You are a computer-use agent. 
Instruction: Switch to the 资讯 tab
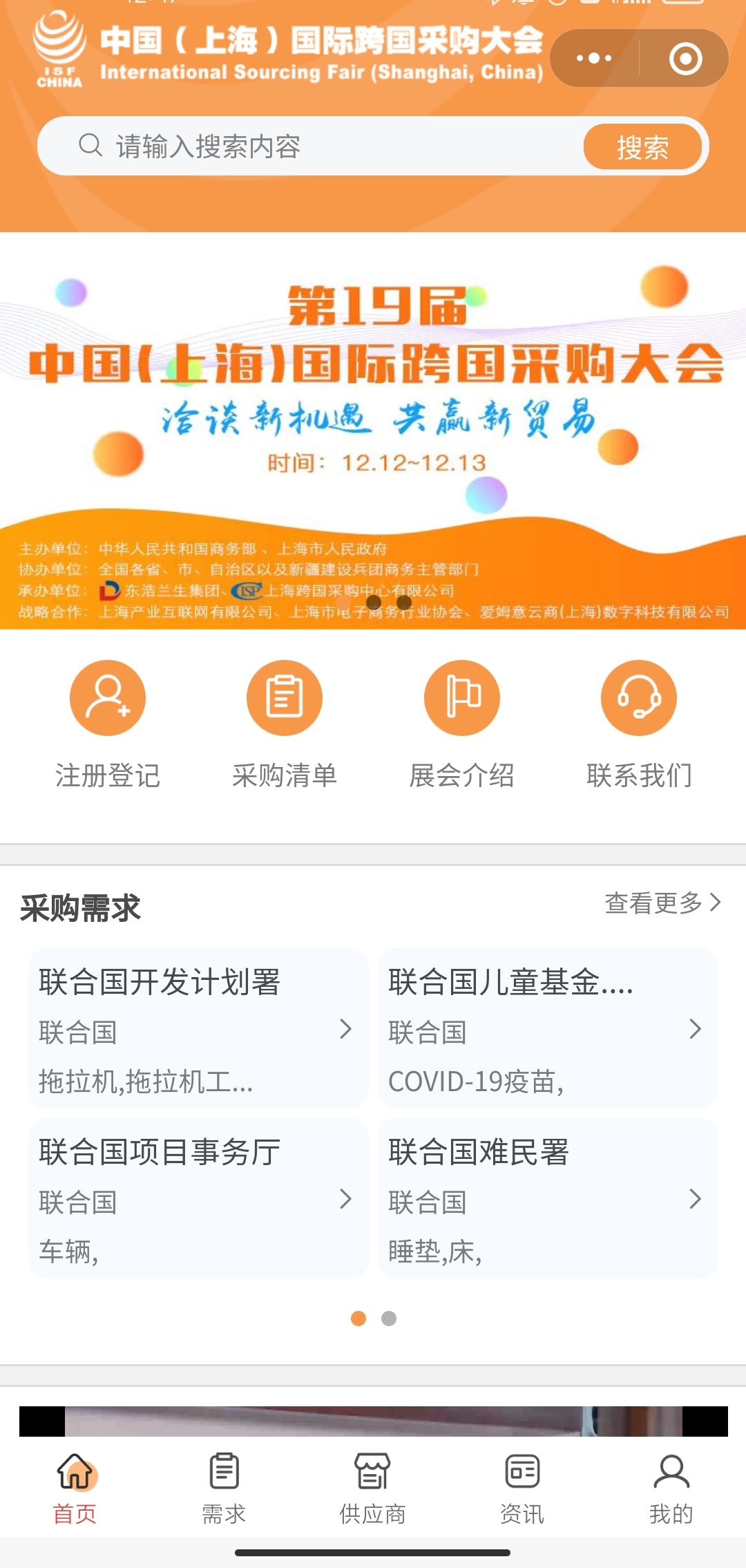pyautogui.click(x=522, y=1489)
